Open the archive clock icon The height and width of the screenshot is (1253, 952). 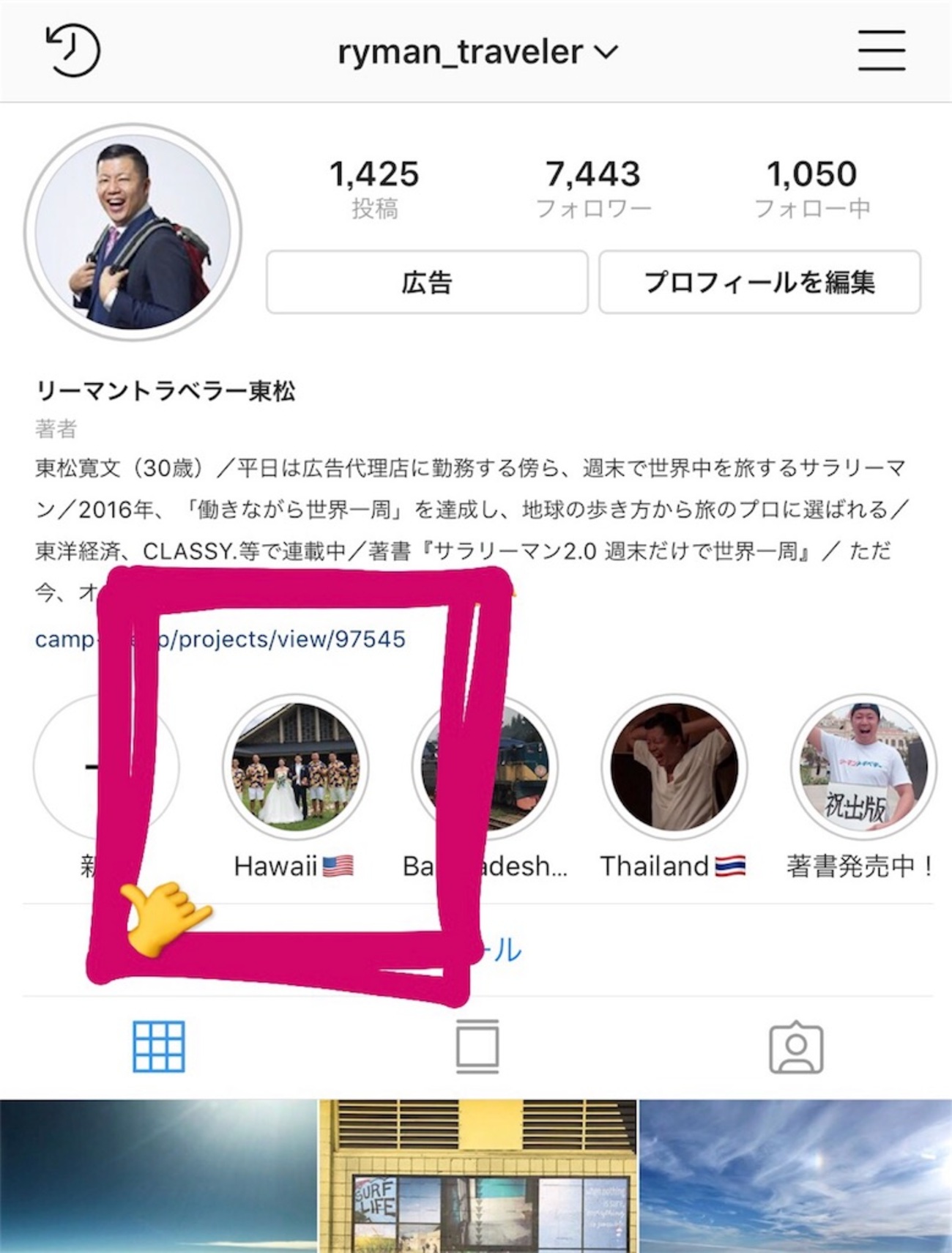point(73,51)
